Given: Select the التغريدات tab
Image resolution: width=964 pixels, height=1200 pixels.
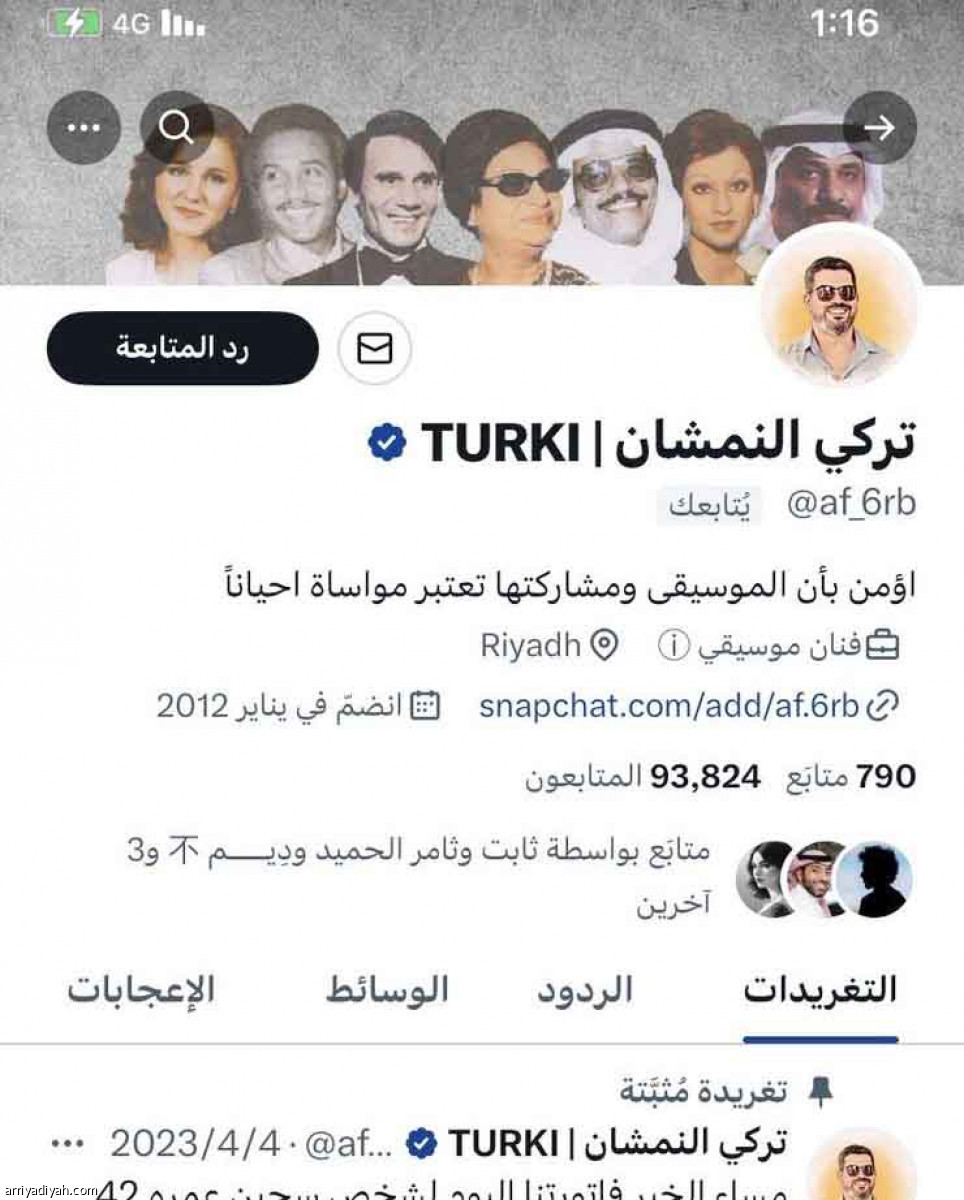Looking at the screenshot, I should 820,990.
